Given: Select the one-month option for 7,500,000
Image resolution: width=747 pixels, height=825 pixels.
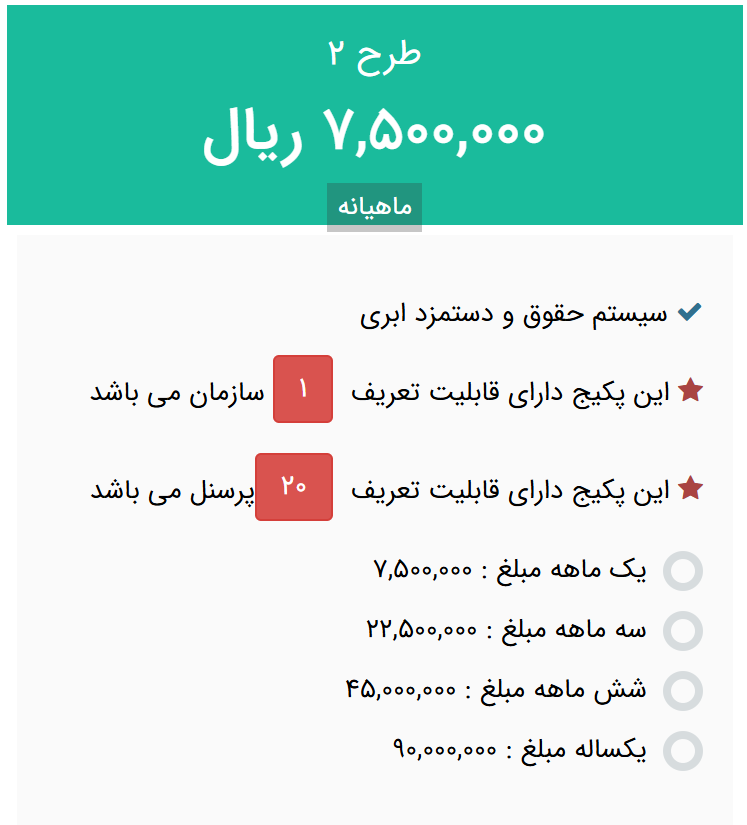Looking at the screenshot, I should tap(684, 571).
